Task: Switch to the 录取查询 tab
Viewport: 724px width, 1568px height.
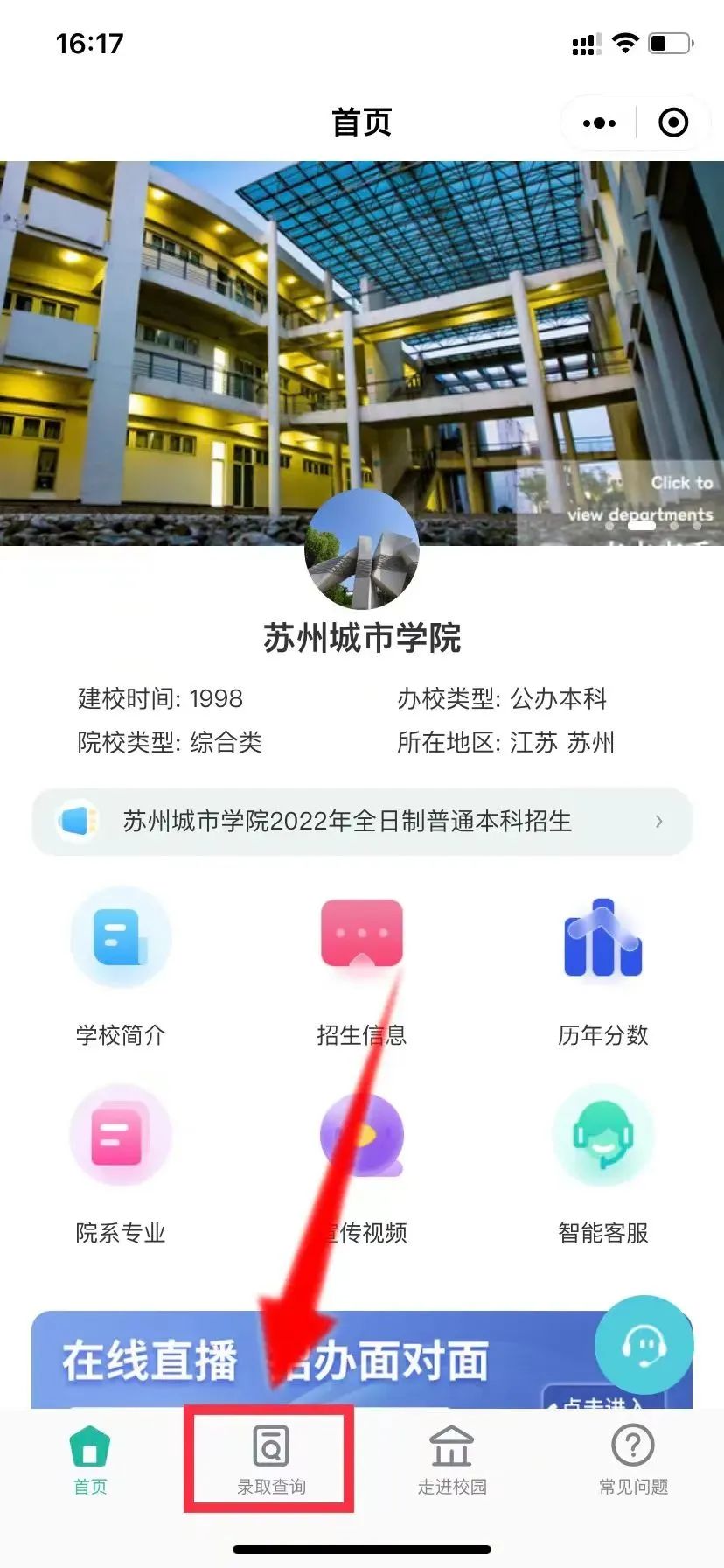Action: (x=271, y=1459)
